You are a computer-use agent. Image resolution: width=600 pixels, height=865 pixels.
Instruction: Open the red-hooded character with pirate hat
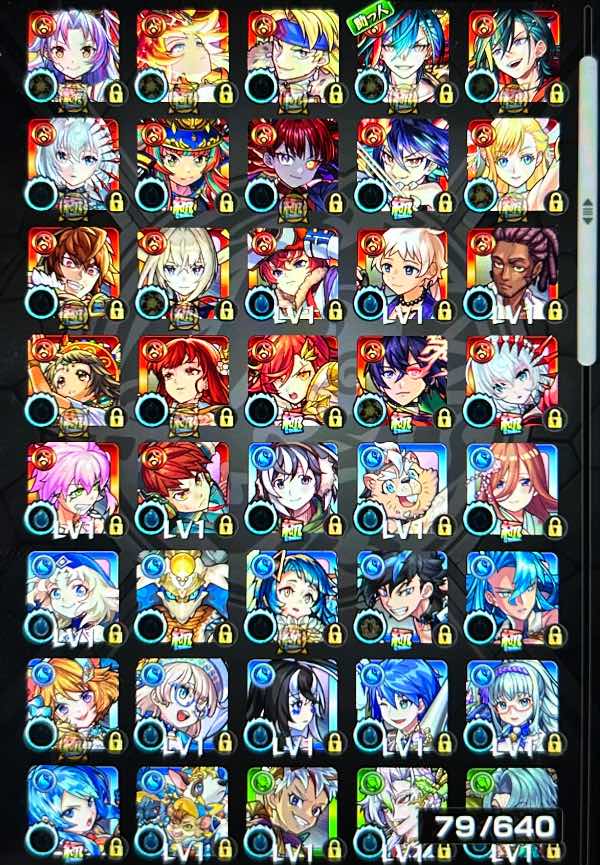pos(292,272)
